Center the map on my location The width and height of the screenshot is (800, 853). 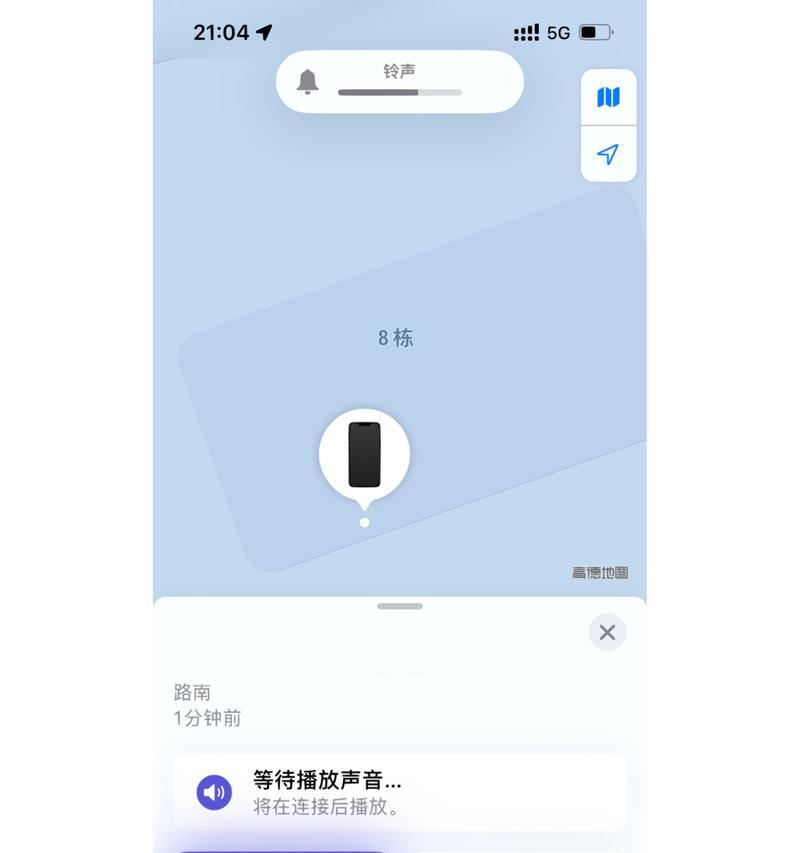coord(608,154)
